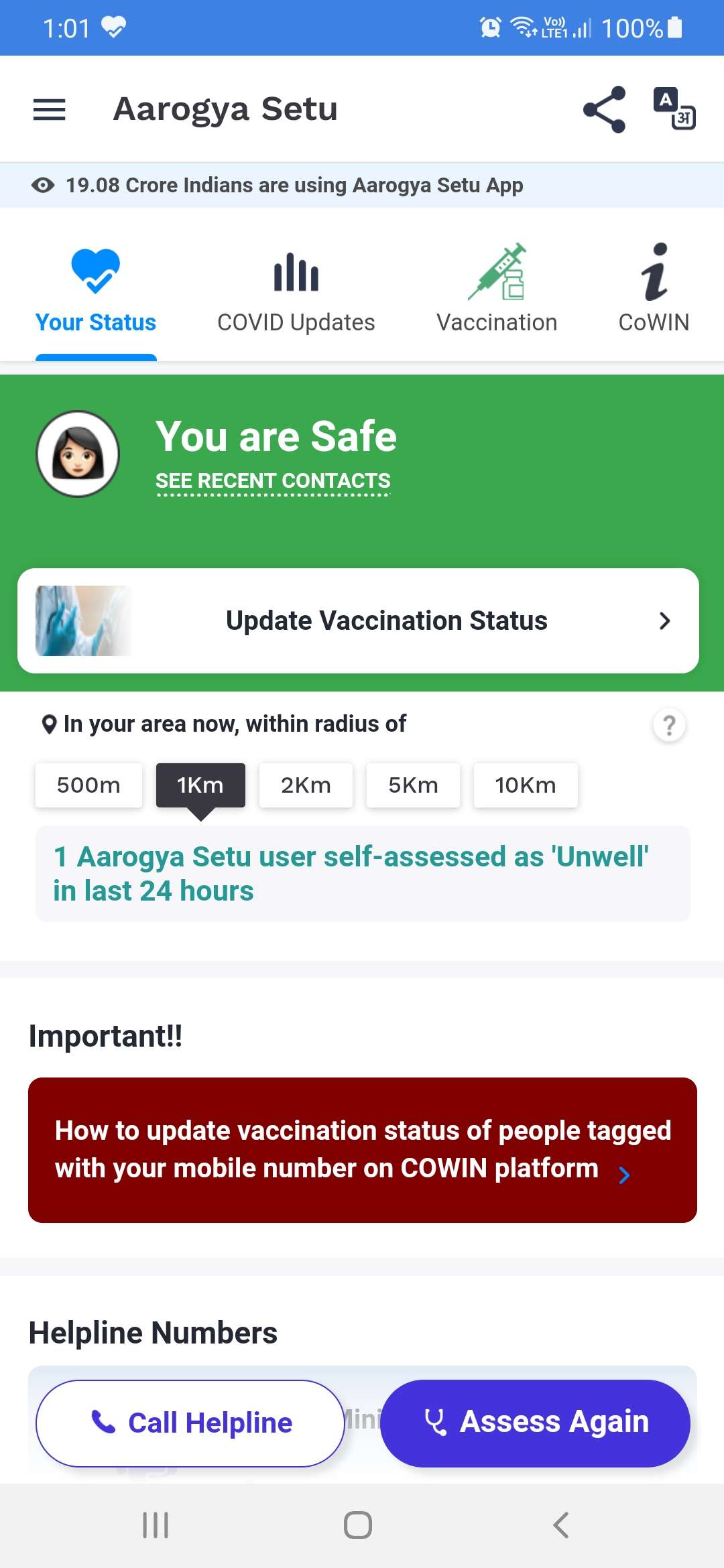
Task: Select the Your Status tab
Action: (x=96, y=289)
